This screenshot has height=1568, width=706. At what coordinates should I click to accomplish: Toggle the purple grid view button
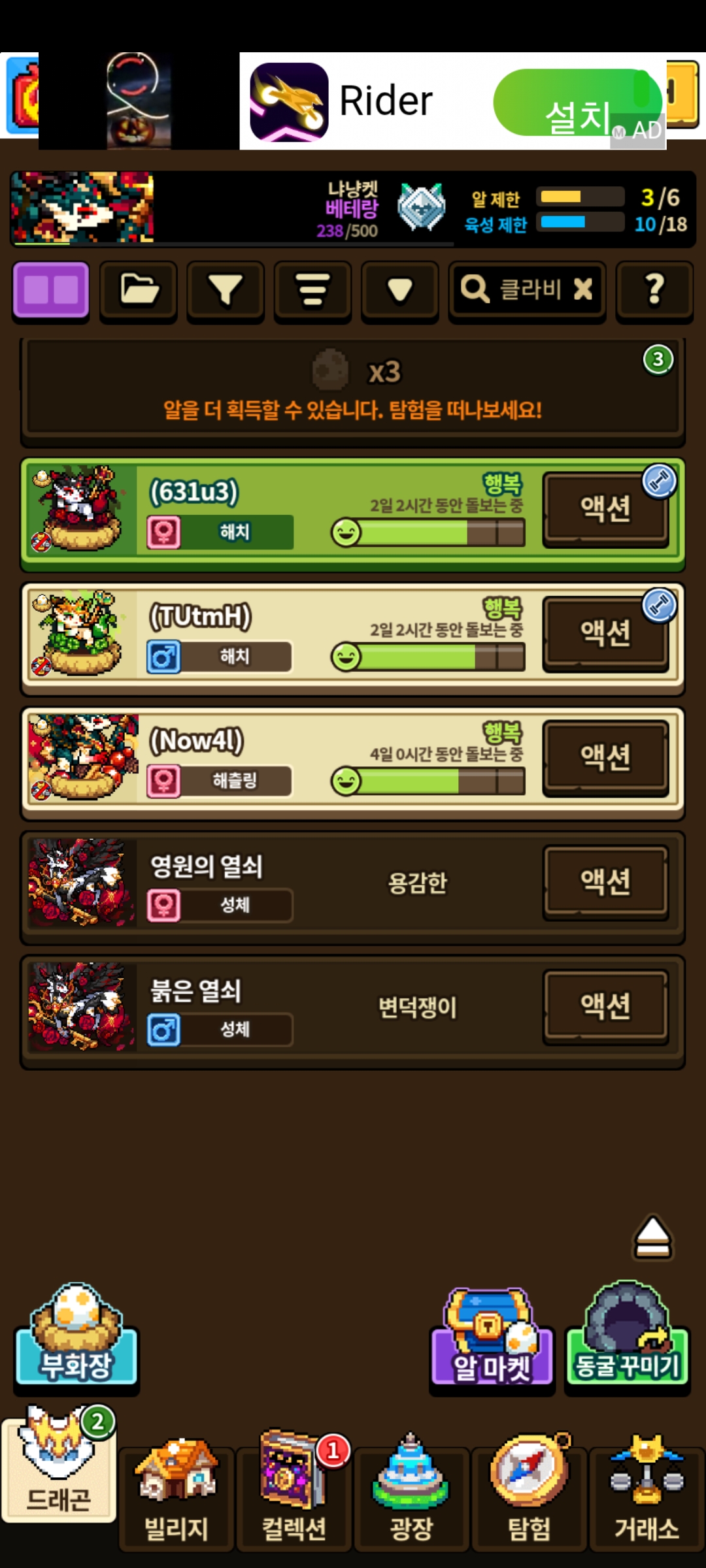(x=51, y=291)
